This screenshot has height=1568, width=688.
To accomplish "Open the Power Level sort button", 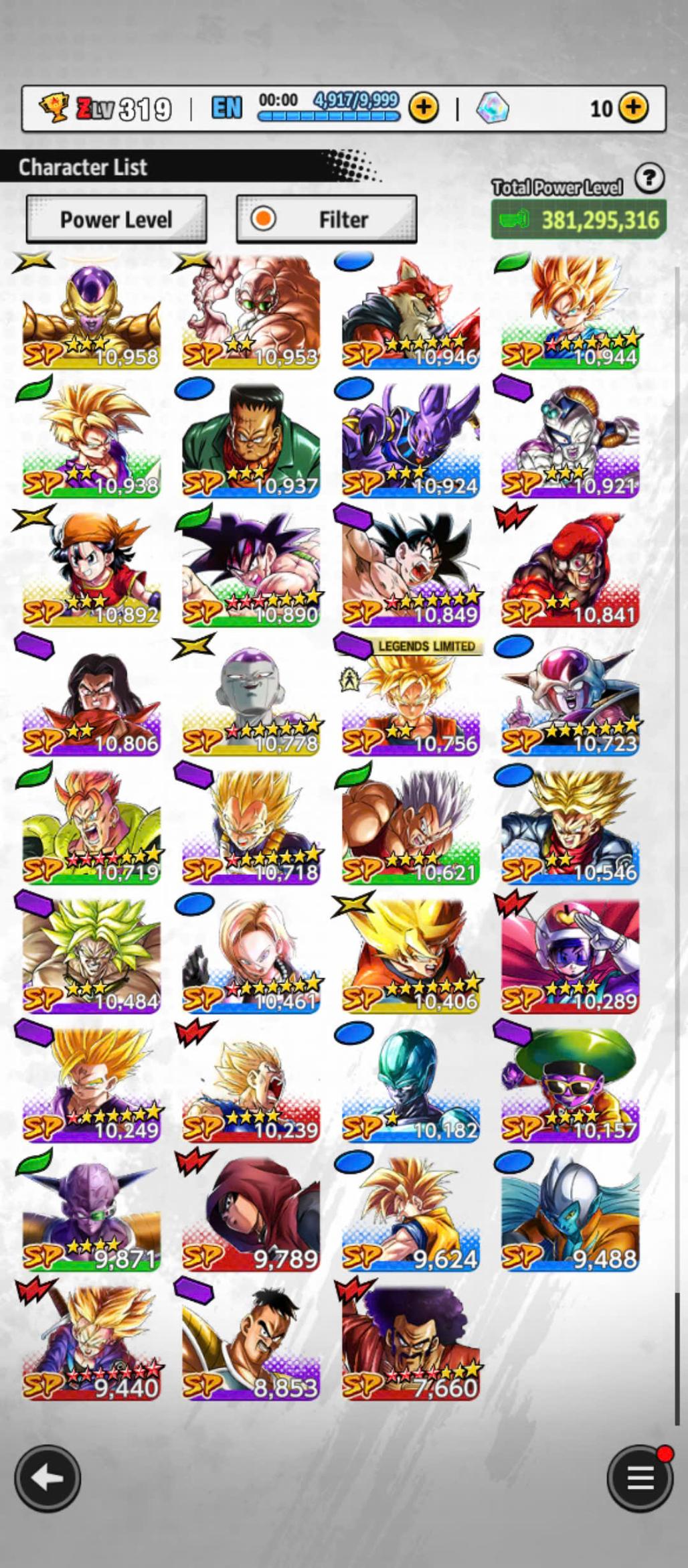I will tap(116, 220).
